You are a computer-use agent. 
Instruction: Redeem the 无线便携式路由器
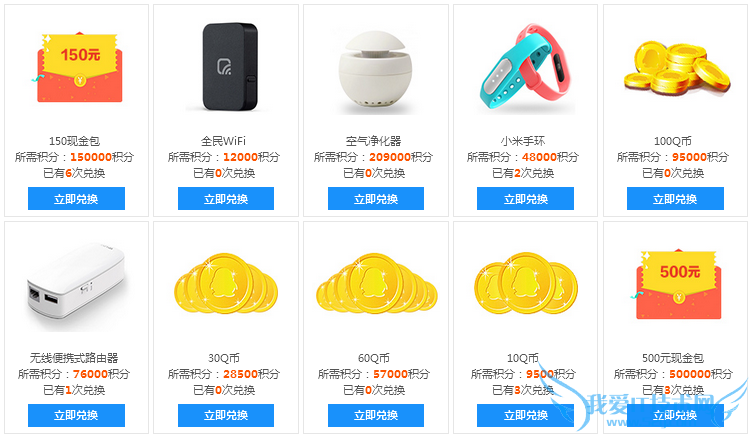coord(76,415)
